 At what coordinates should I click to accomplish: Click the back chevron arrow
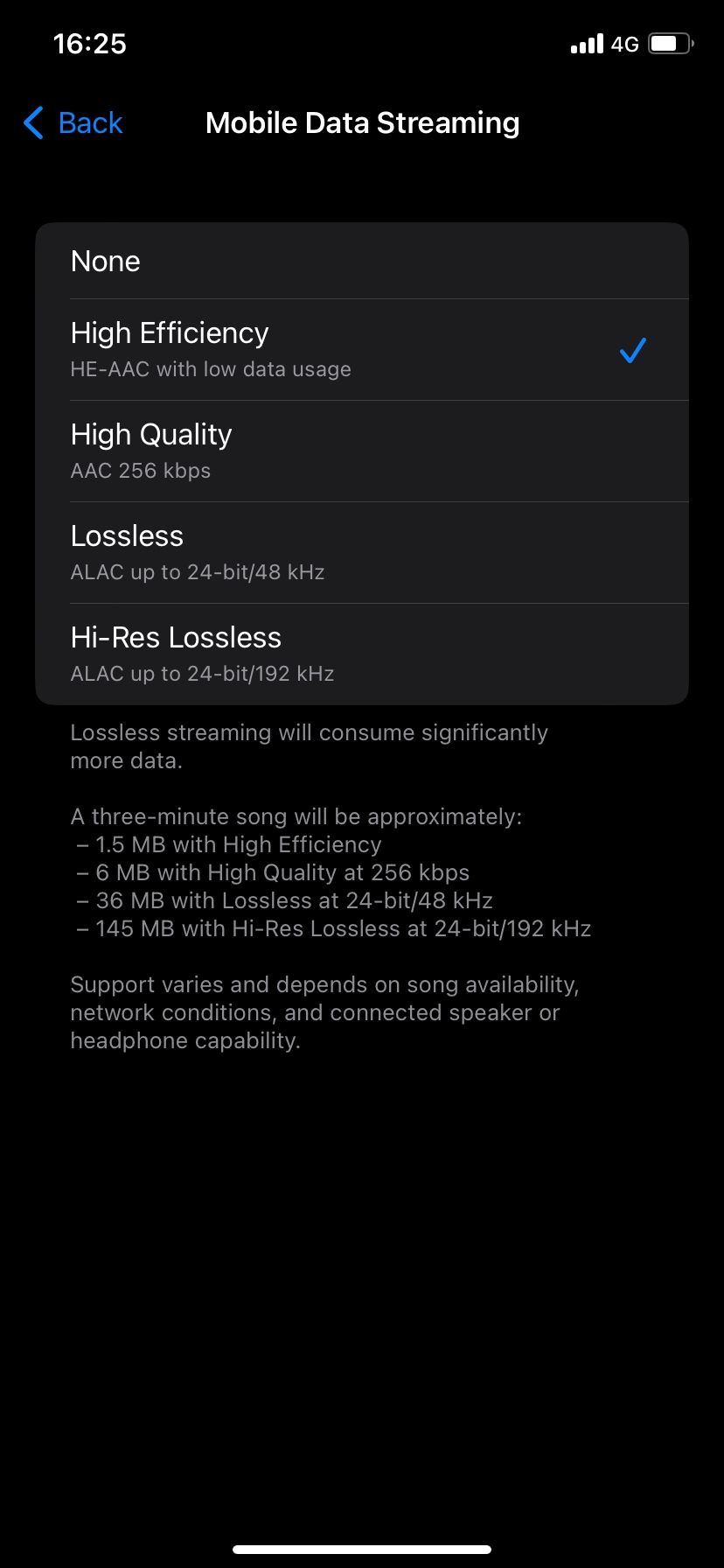click(x=33, y=123)
